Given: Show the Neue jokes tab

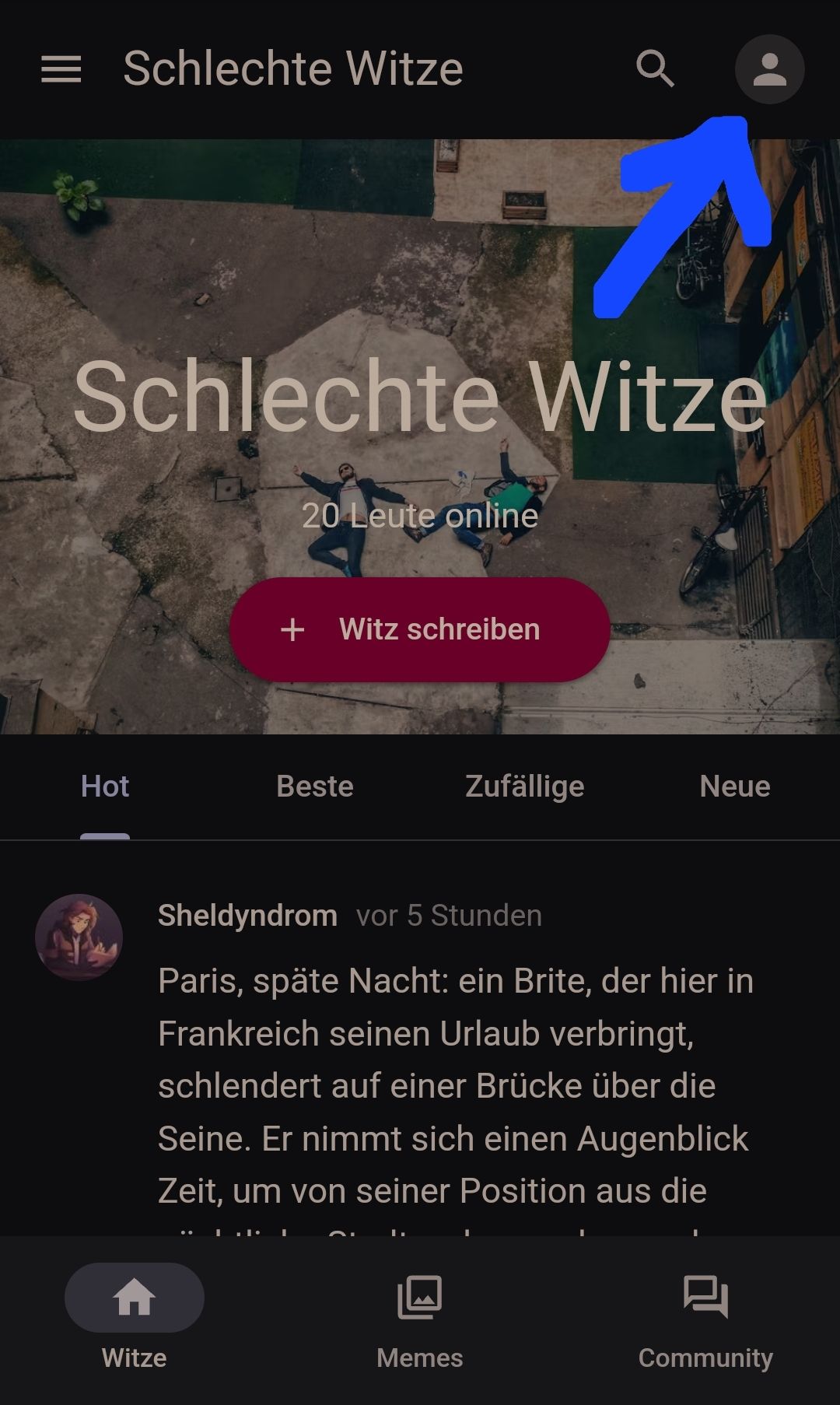Looking at the screenshot, I should [x=734, y=787].
